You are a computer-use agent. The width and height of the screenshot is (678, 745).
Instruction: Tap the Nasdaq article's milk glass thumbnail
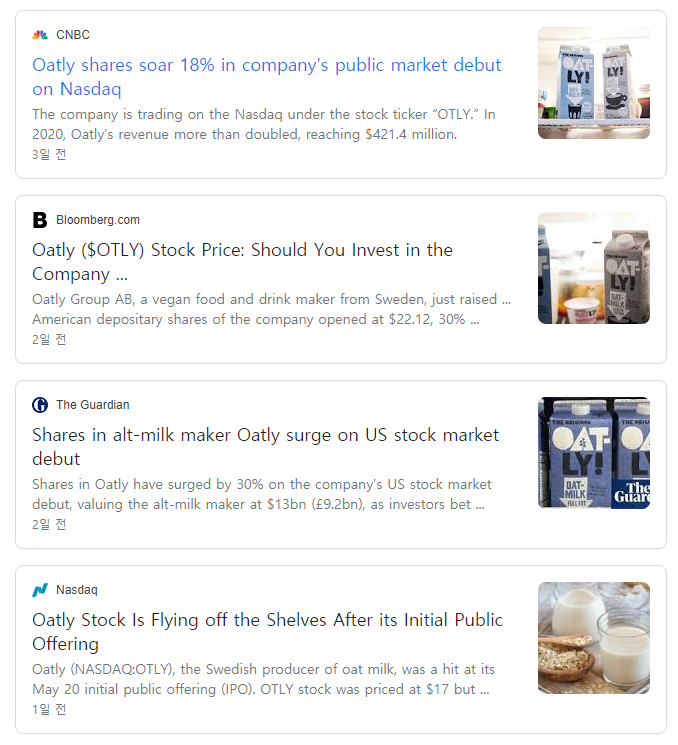[x=593, y=638]
